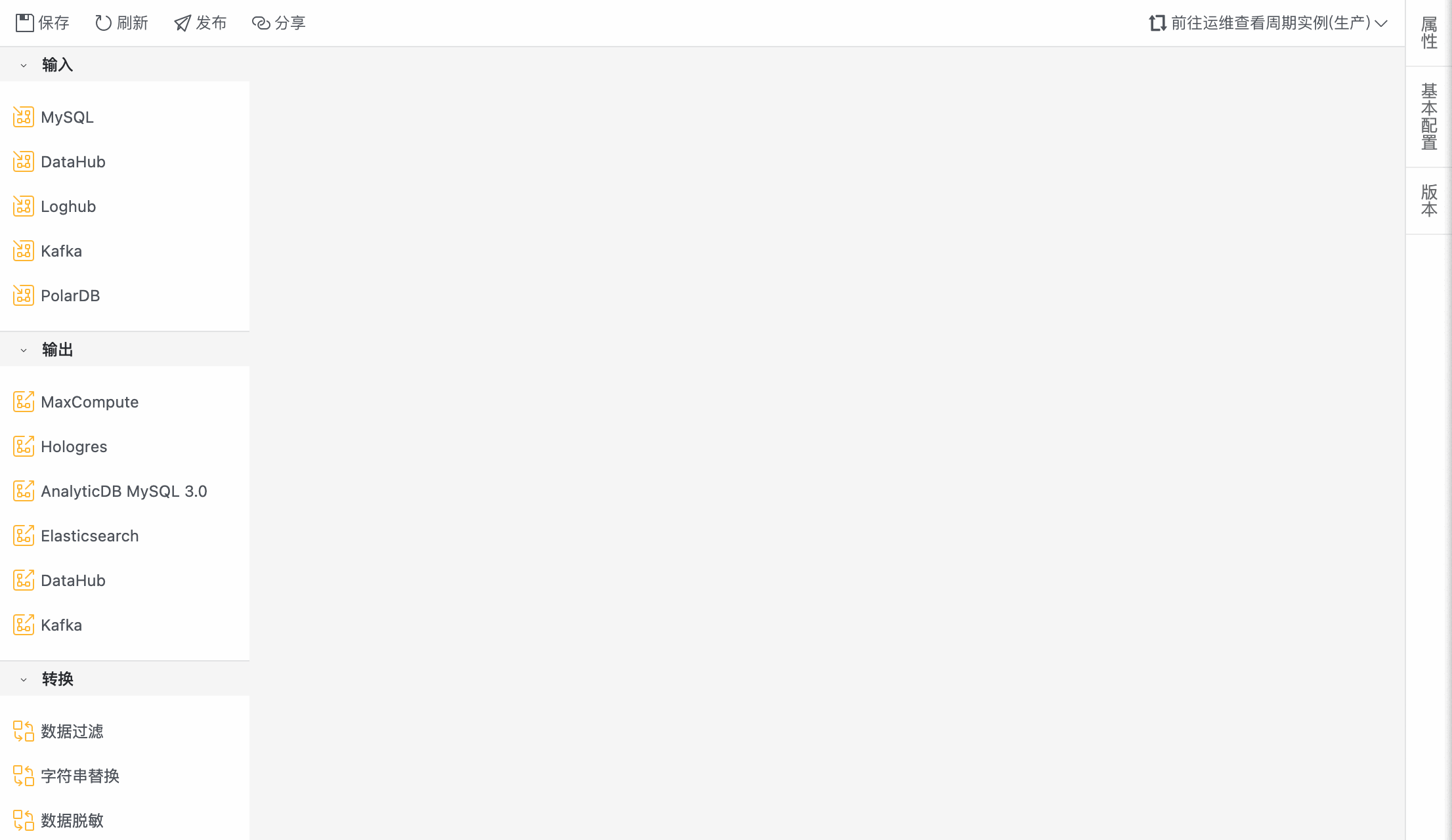The width and height of the screenshot is (1452, 840).
Task: Collapse the 转换 section
Action: (24, 679)
